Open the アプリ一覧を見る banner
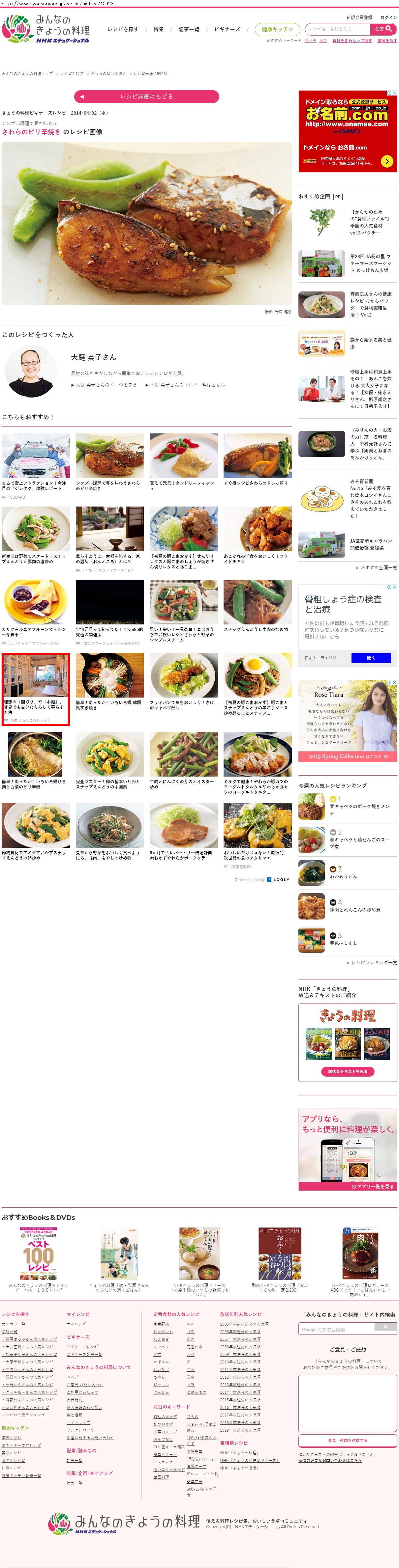This screenshot has width=399, height=1568. coord(372,1186)
